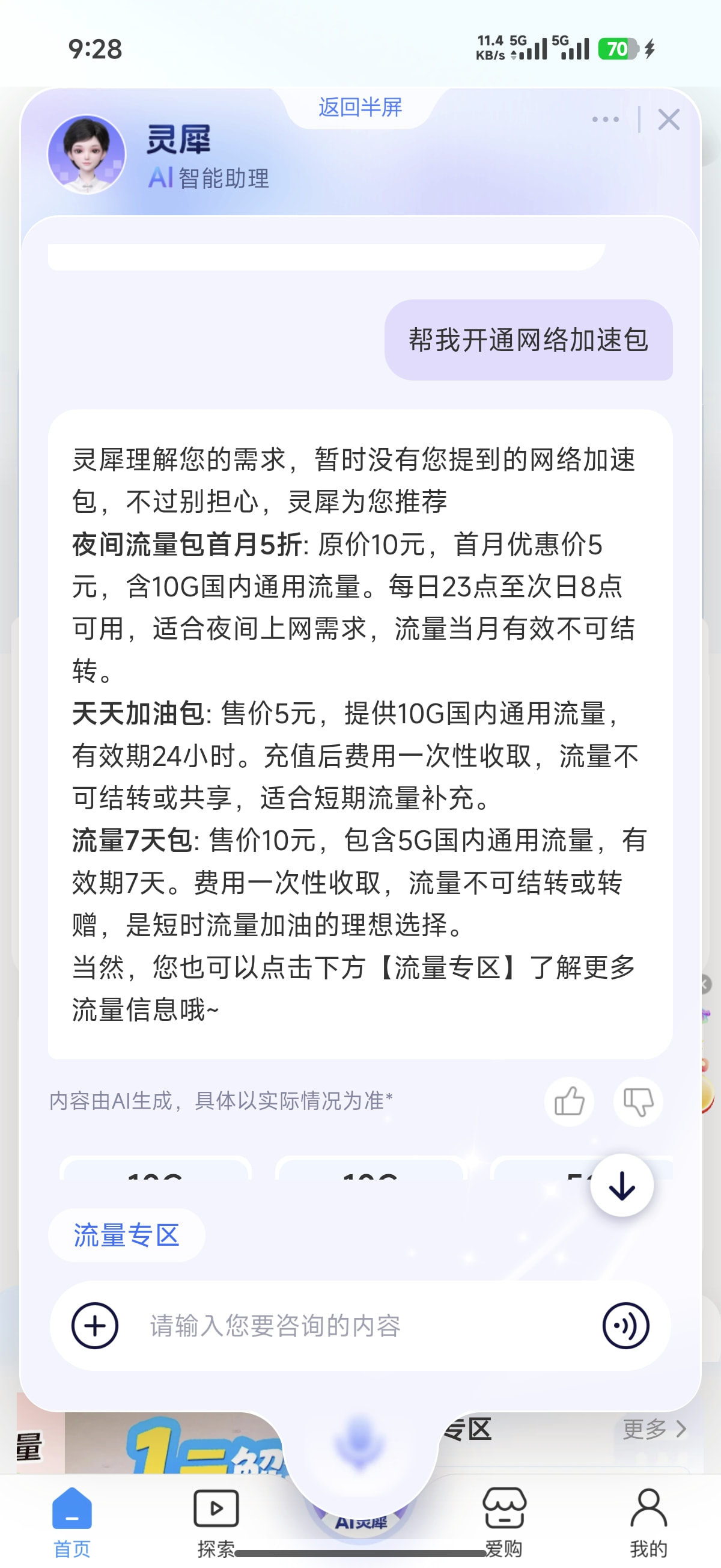Image resolution: width=721 pixels, height=1568 pixels.
Task: Open 更多 link behind the panel
Action: [655, 1429]
